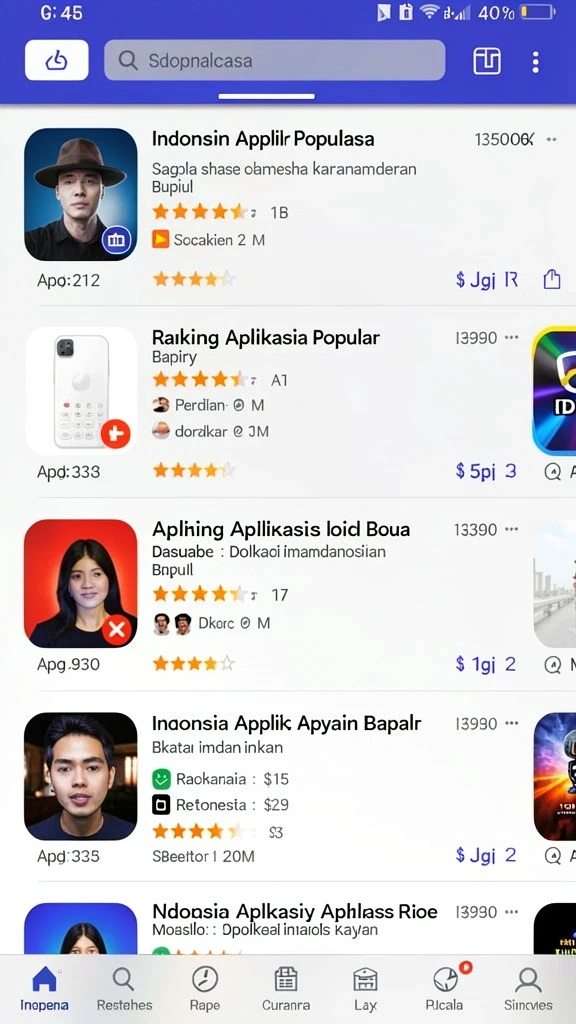Go to the Simcvies profile tab
The image size is (576, 1024).
point(528,989)
